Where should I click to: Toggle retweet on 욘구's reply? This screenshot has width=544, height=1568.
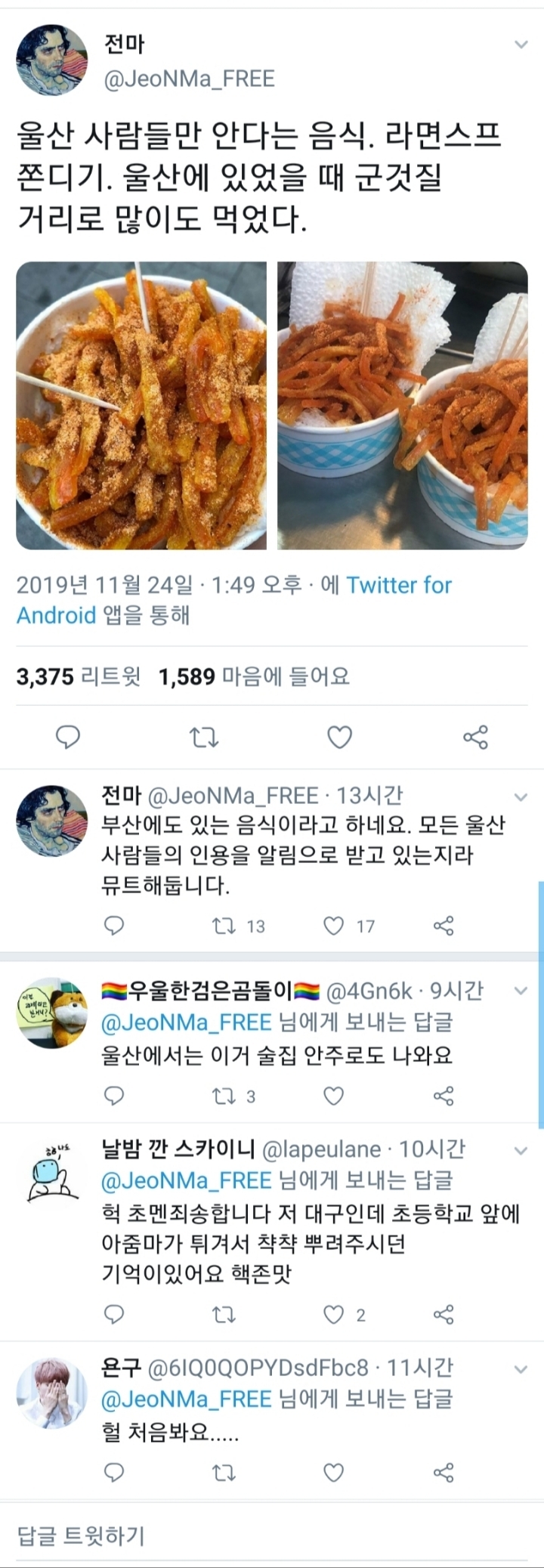pos(223,1472)
